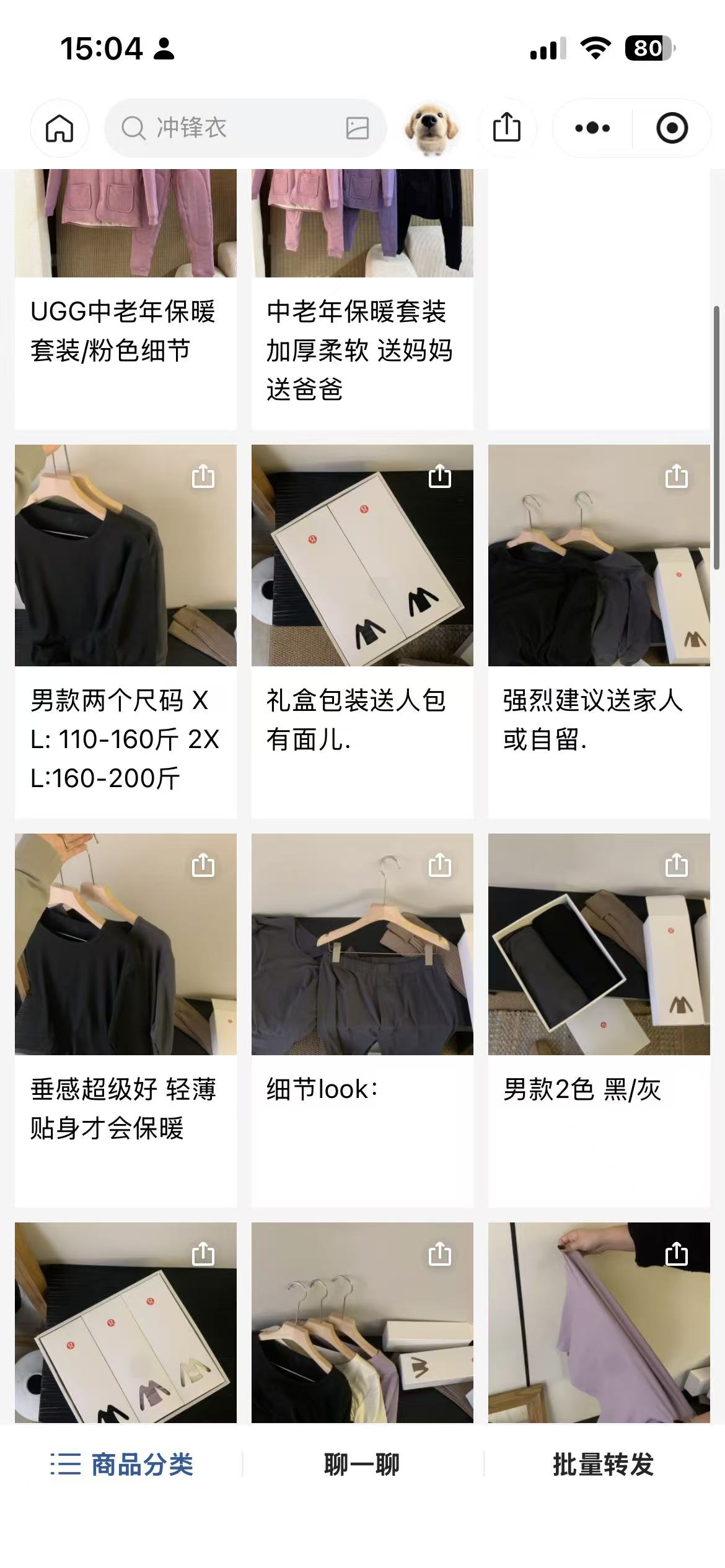725x1568 pixels.
Task: Open the puppy avatar profile
Action: (432, 128)
